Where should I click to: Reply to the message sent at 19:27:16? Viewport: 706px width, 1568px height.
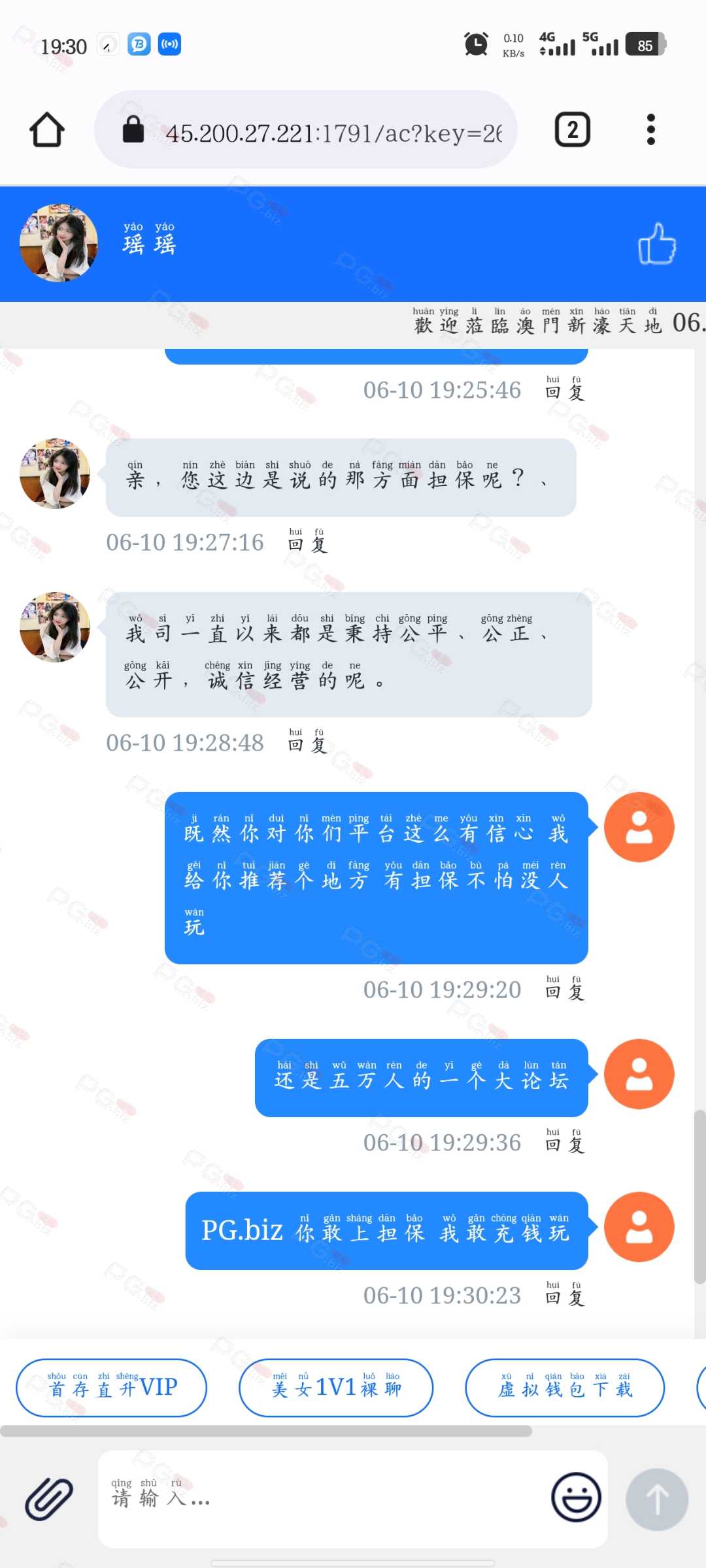coord(307,541)
